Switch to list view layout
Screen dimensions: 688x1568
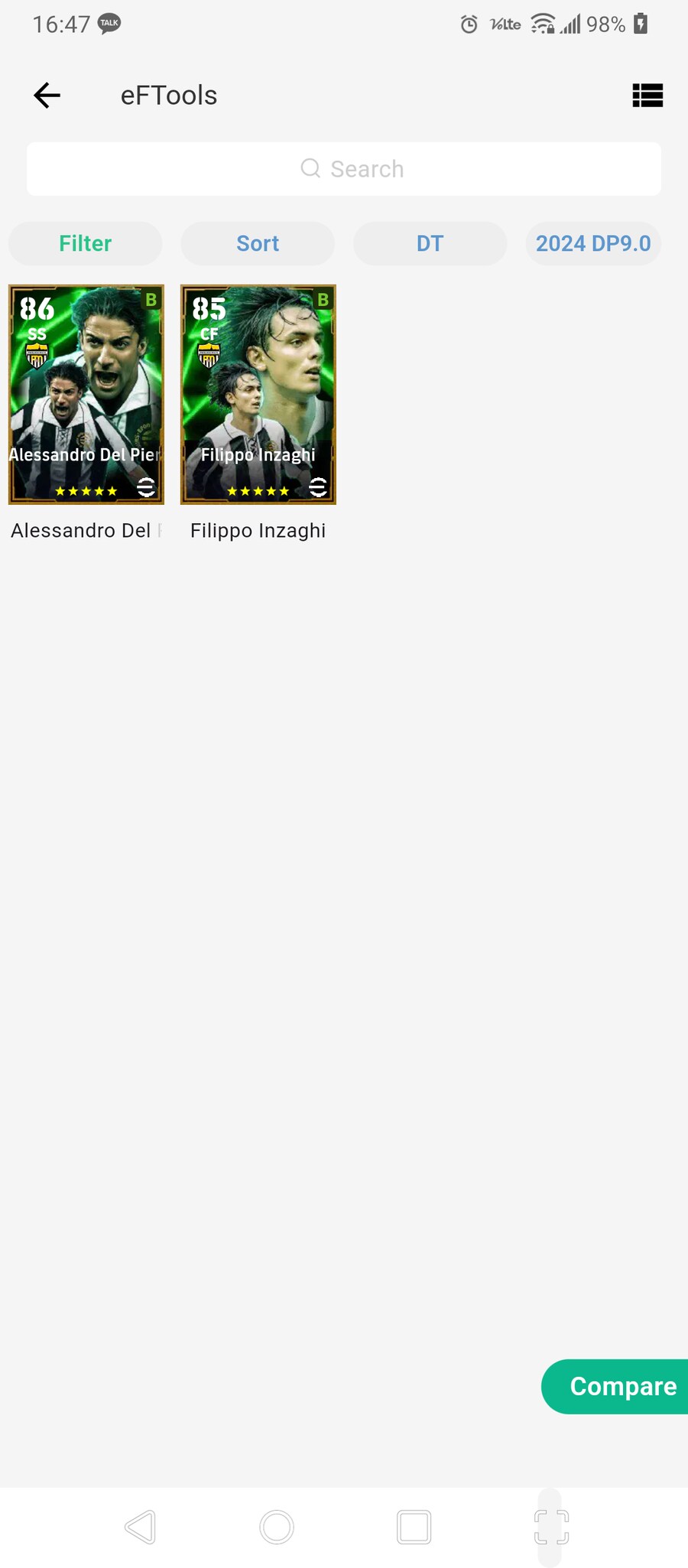click(647, 96)
